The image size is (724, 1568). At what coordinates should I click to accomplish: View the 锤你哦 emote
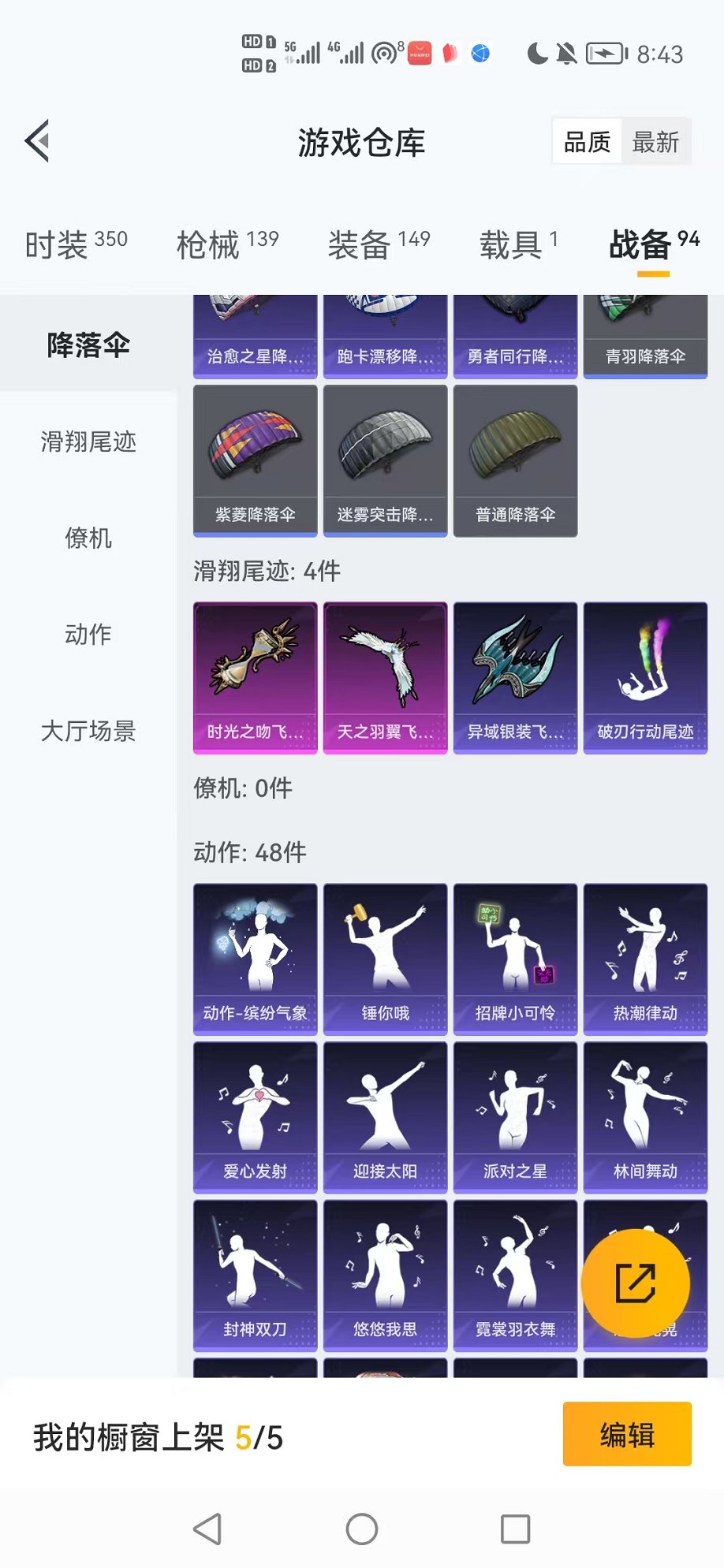click(385, 959)
